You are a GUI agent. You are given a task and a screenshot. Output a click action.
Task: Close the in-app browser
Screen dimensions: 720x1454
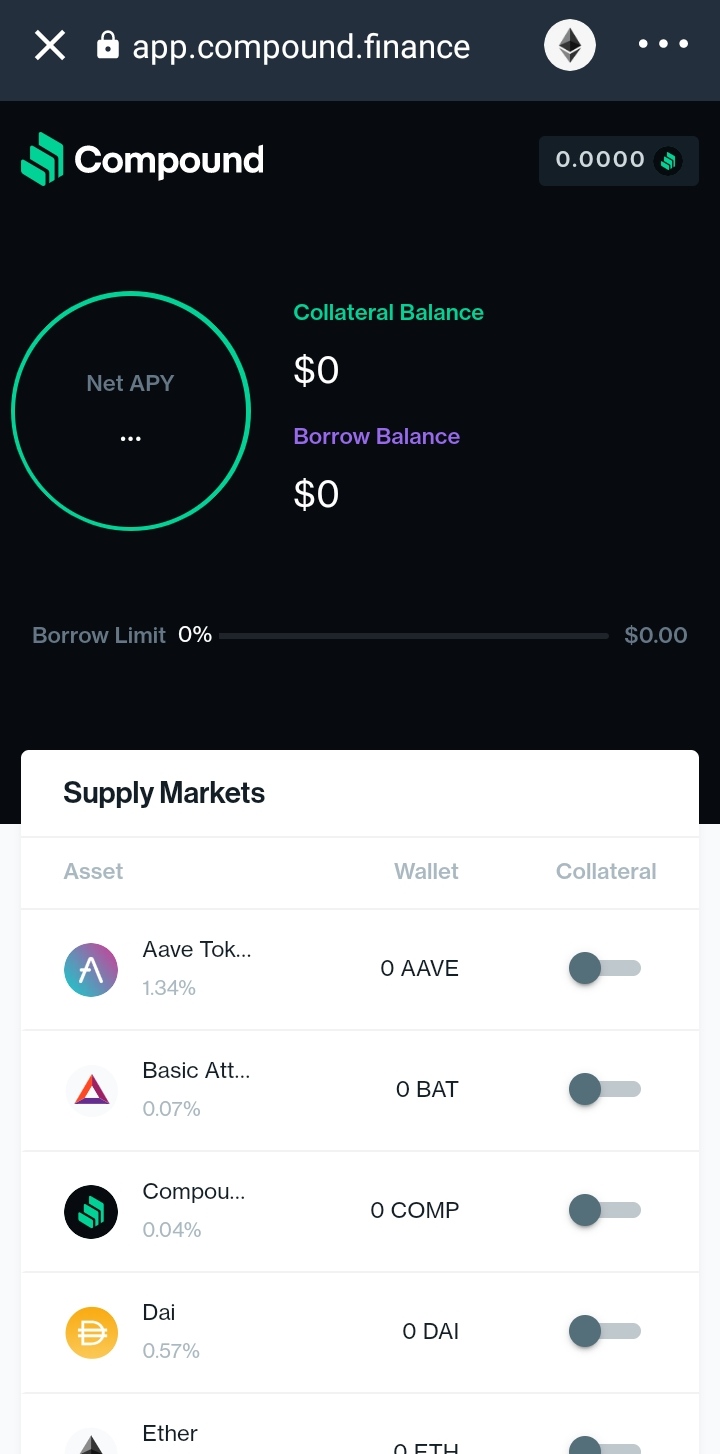click(x=50, y=46)
